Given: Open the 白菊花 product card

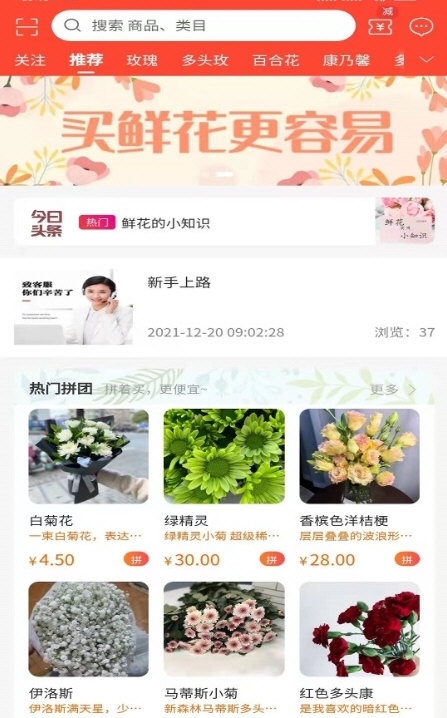Looking at the screenshot, I should click(x=88, y=489).
